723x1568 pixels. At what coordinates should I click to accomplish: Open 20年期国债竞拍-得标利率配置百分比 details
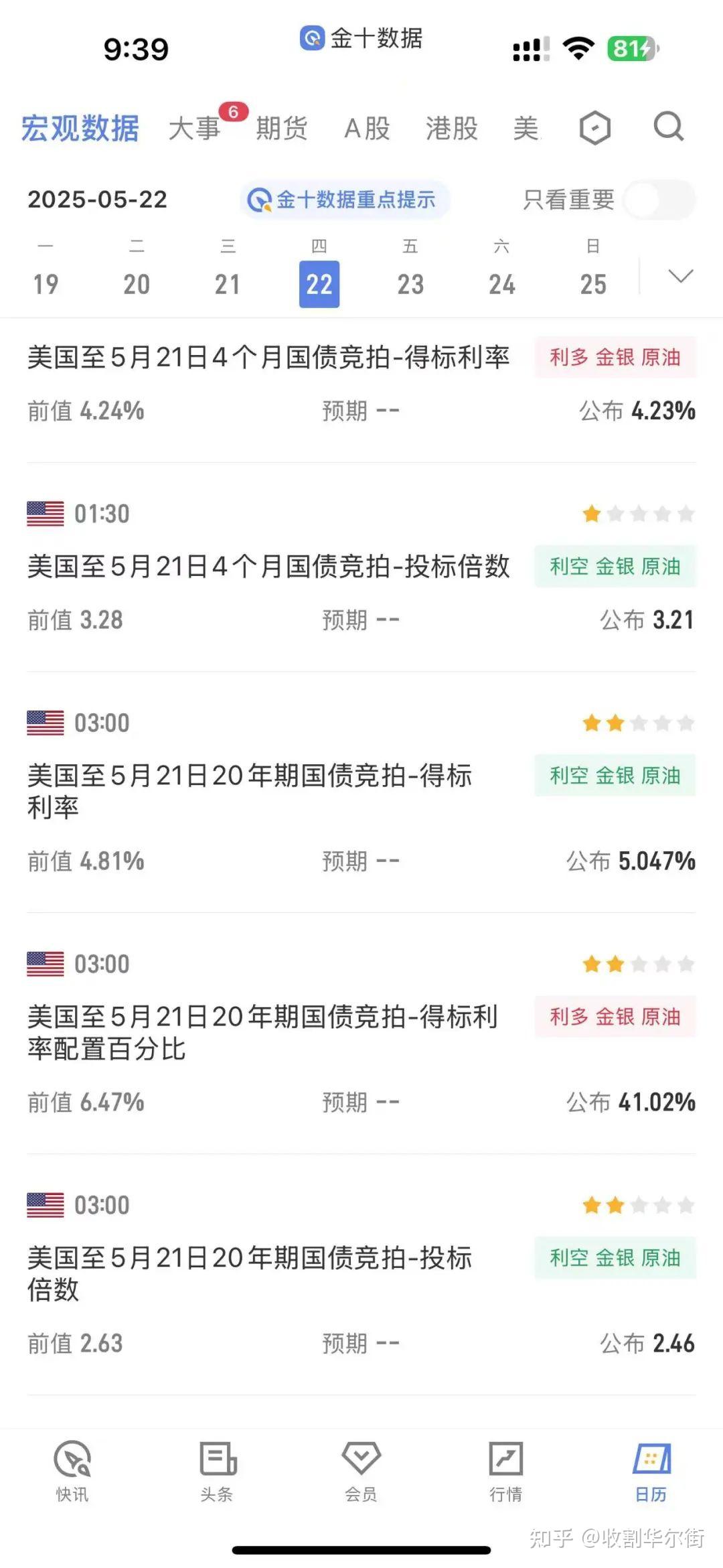click(262, 1032)
